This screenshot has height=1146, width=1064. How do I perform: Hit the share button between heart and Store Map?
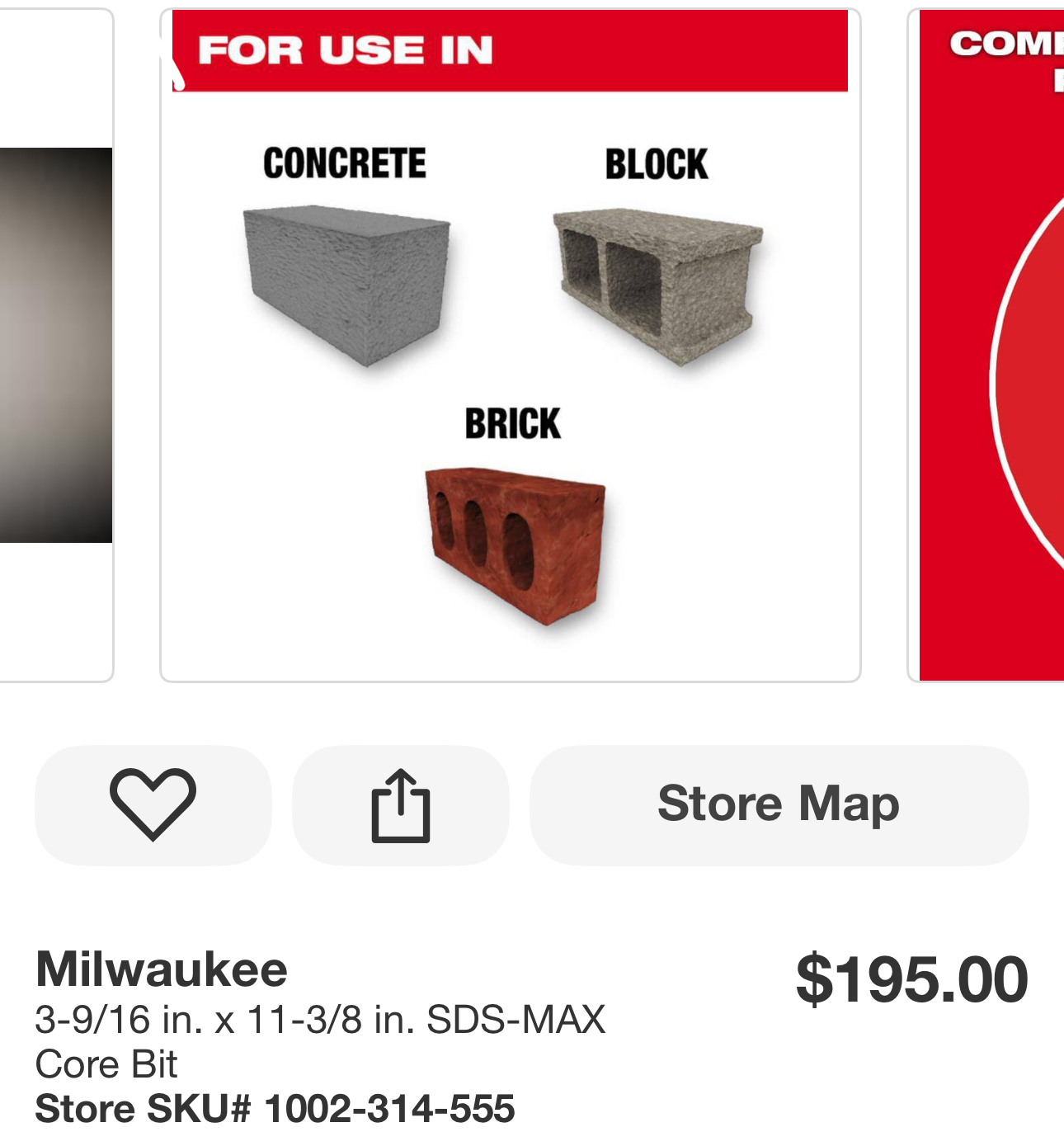pos(401,805)
